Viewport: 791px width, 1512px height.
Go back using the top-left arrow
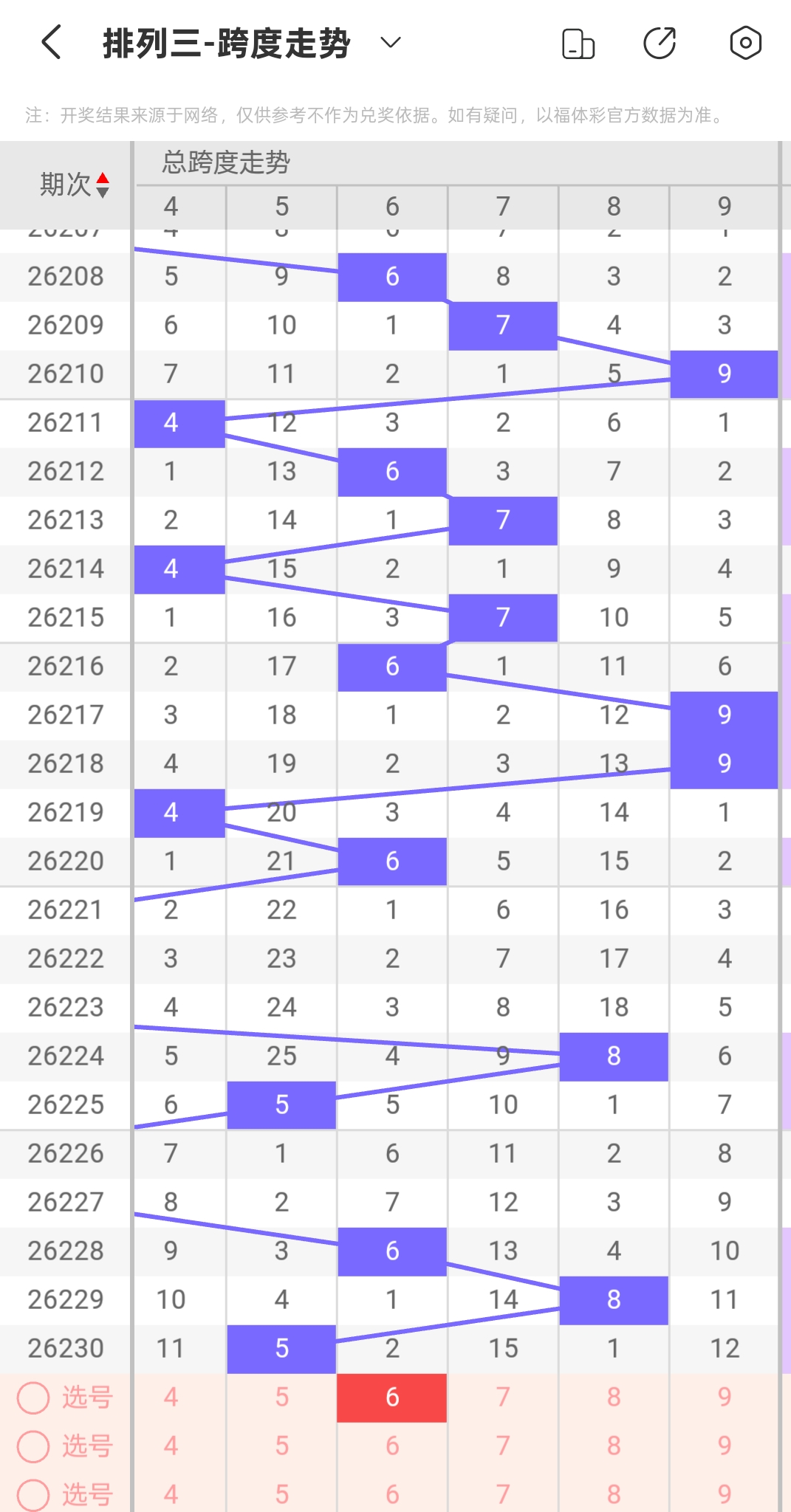pos(51,42)
